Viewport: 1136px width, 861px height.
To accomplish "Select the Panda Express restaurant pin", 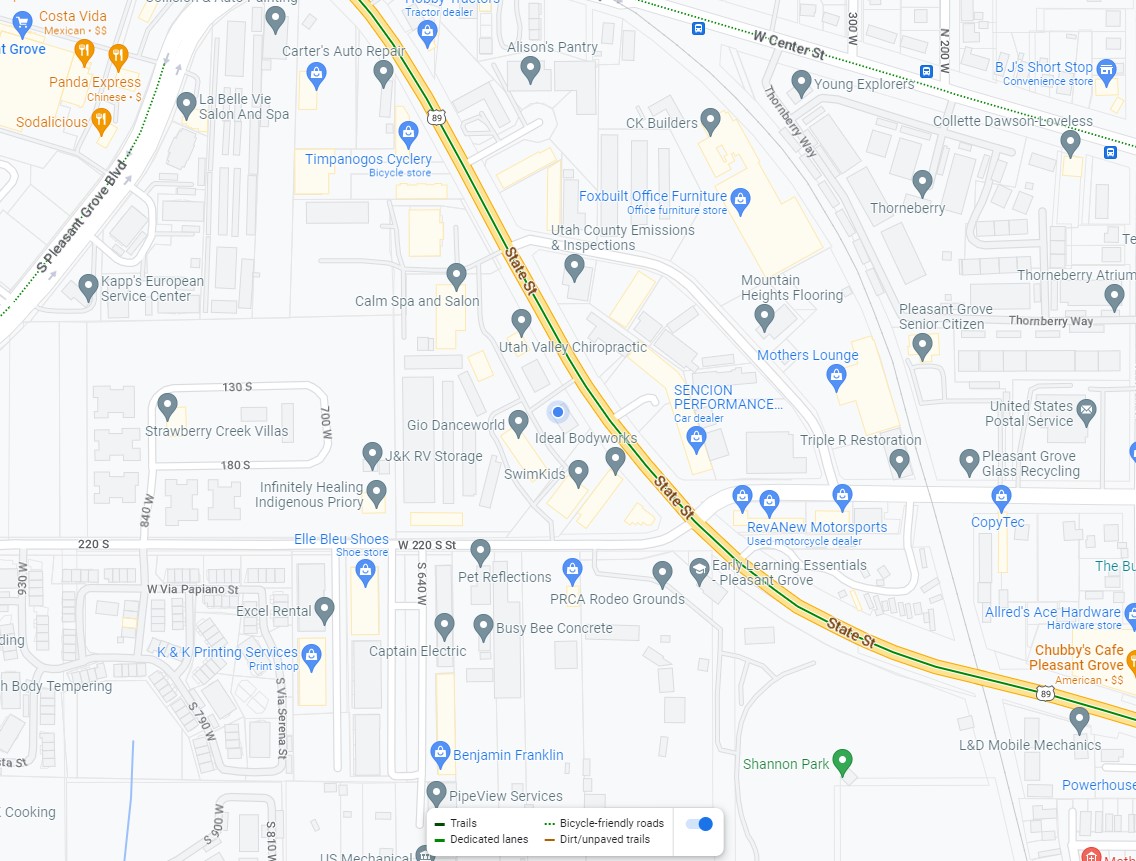I will (x=119, y=55).
